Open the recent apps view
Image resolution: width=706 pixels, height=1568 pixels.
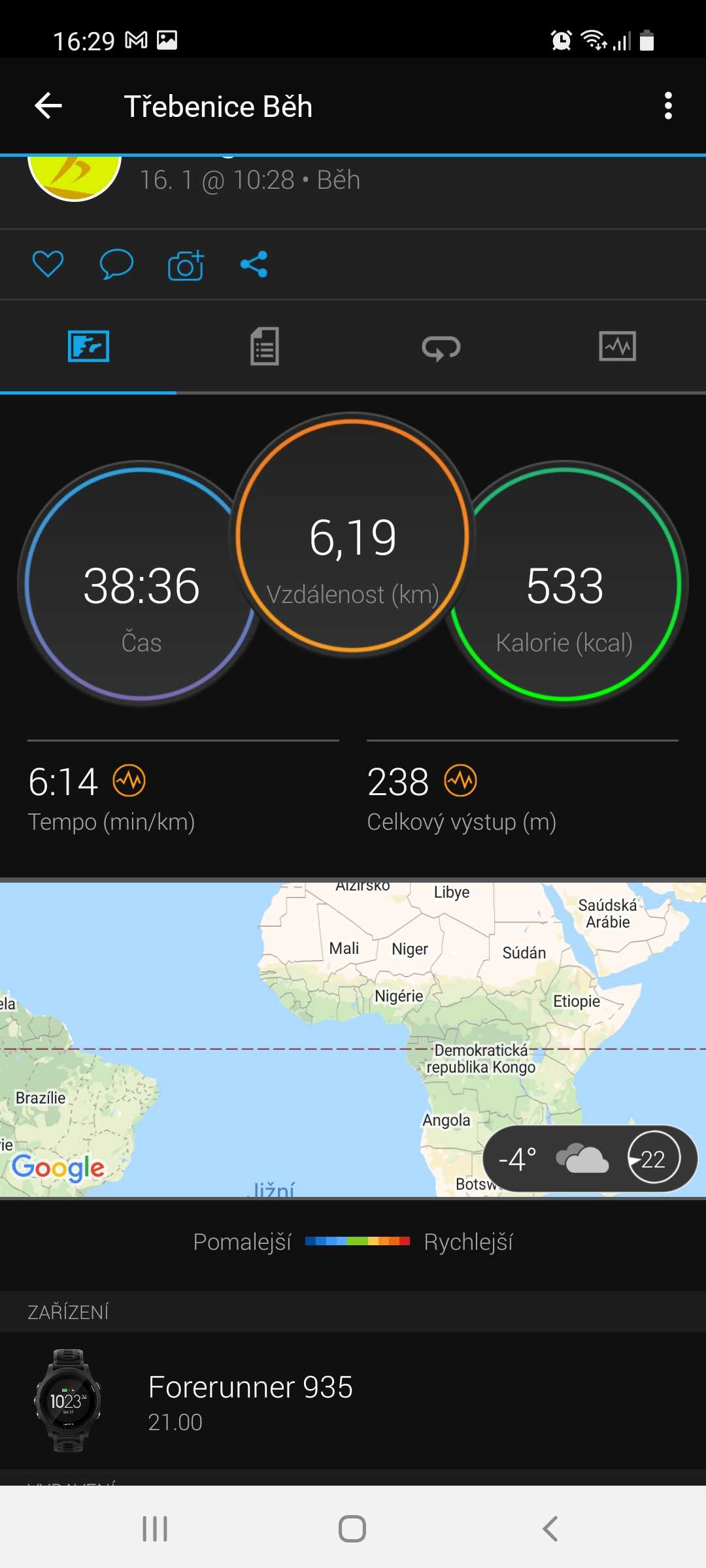click(155, 1528)
